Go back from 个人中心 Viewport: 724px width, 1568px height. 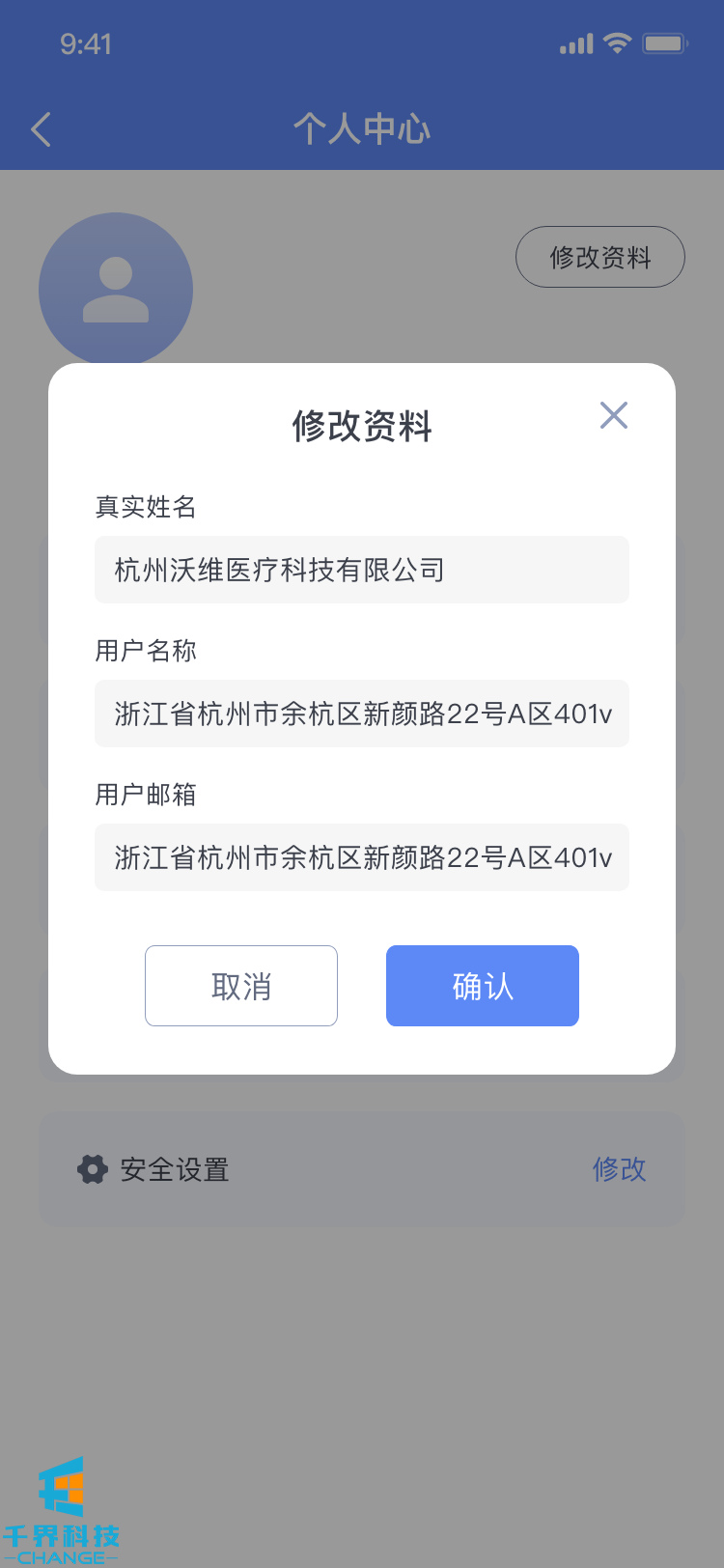pyautogui.click(x=42, y=129)
